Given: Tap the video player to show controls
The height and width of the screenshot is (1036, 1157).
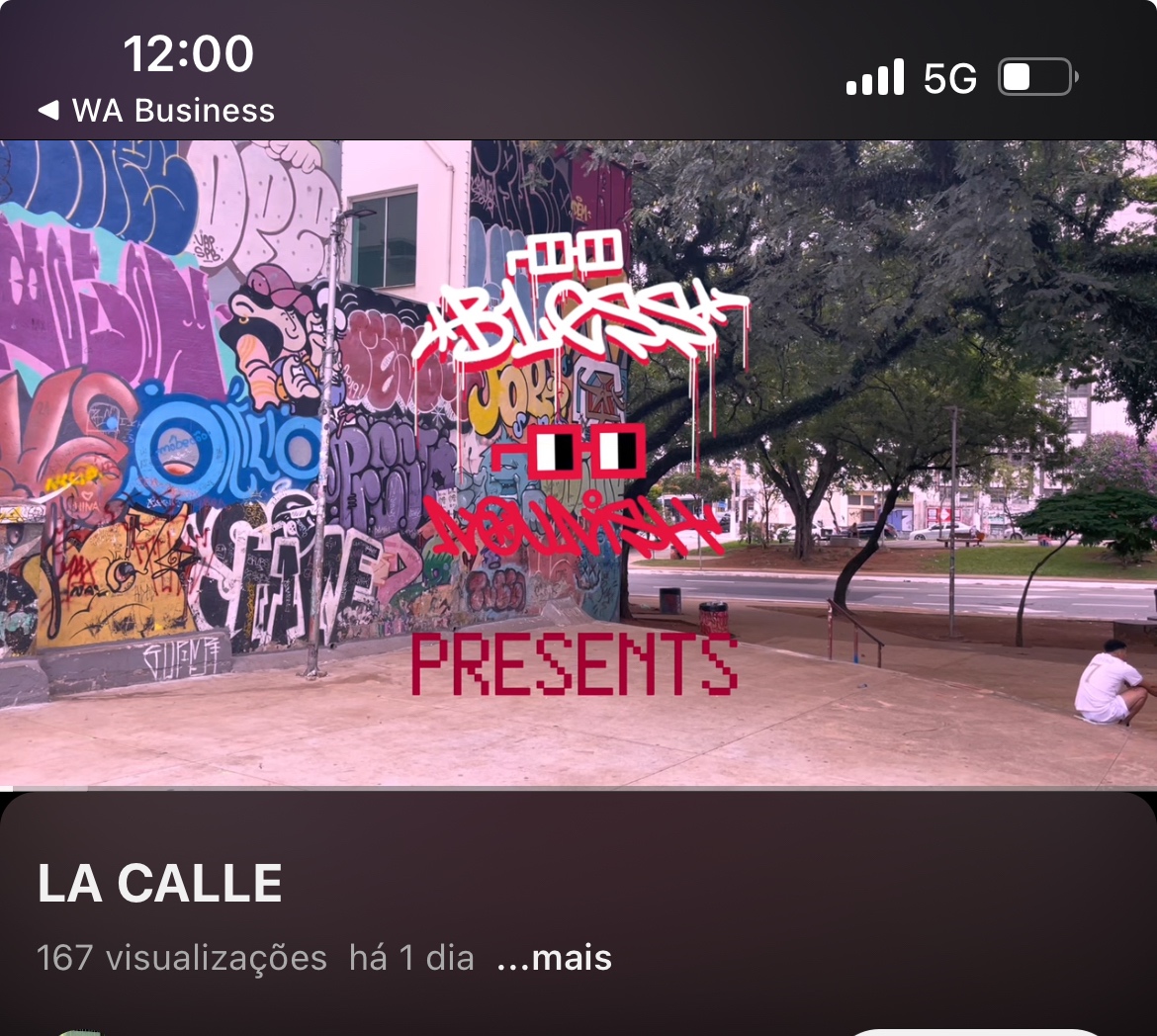Looking at the screenshot, I should 578,463.
